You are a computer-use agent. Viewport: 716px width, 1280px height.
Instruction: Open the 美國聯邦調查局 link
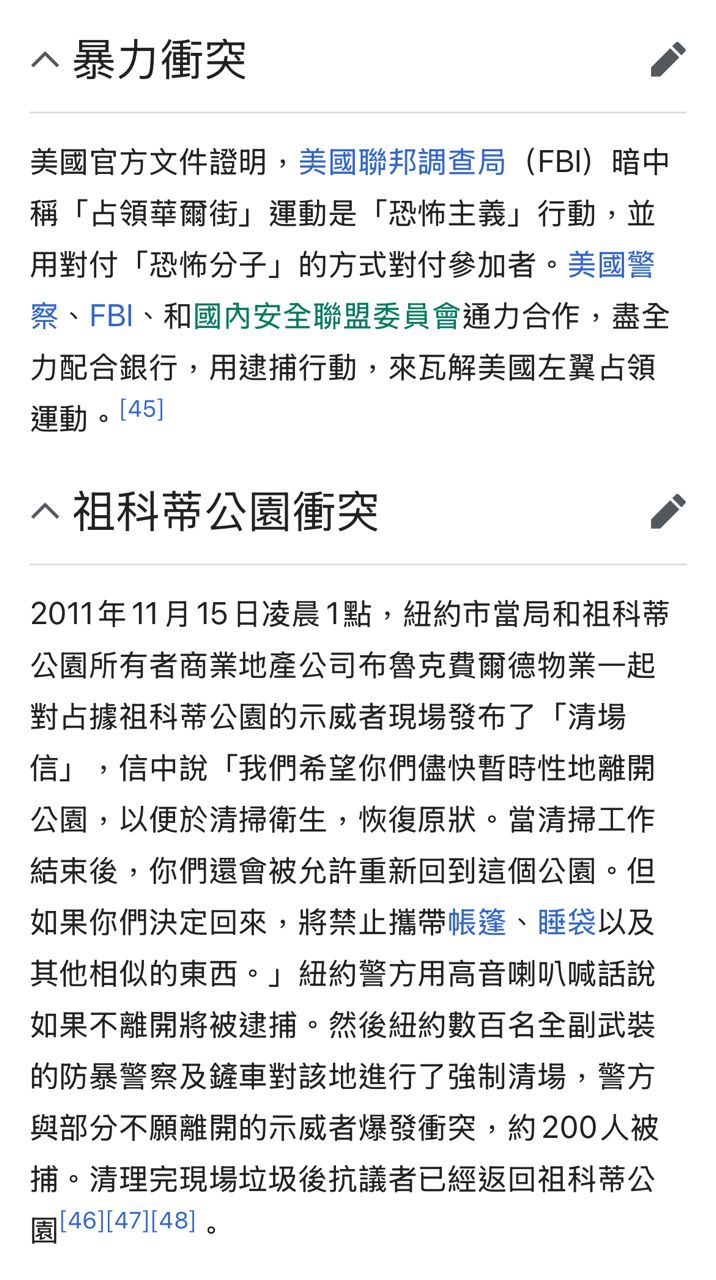402,162
